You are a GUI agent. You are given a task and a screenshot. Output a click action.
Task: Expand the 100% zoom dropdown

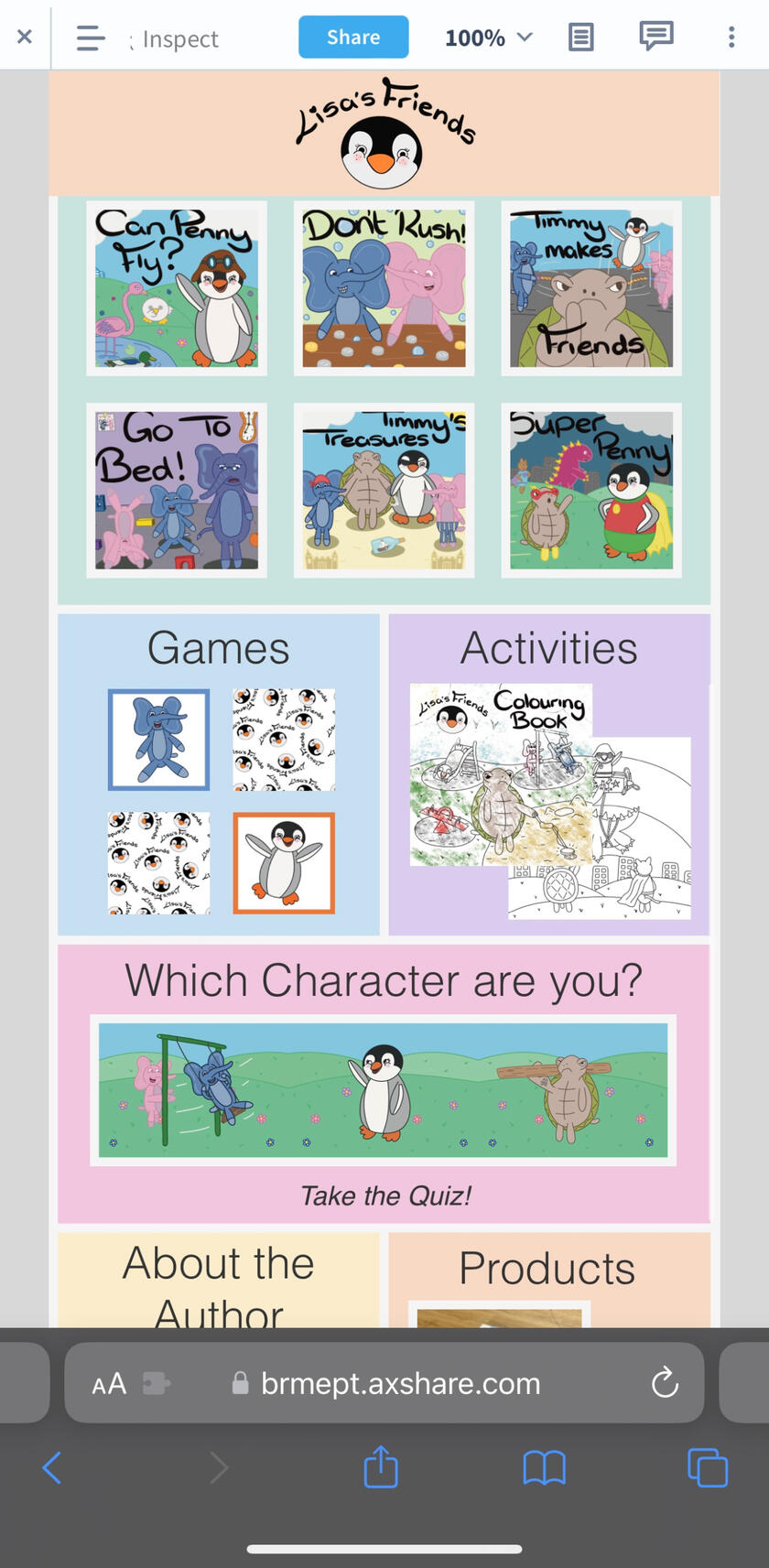tap(488, 38)
